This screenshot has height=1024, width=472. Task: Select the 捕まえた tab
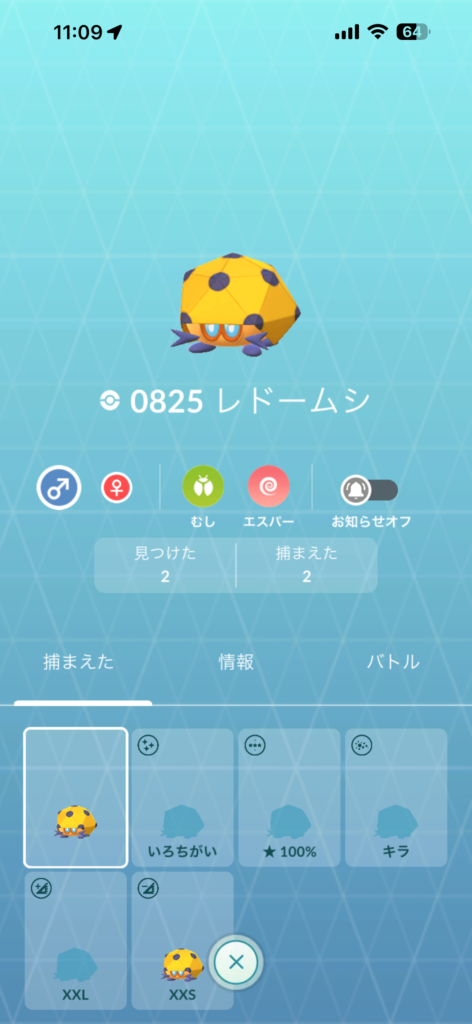[x=78, y=662]
